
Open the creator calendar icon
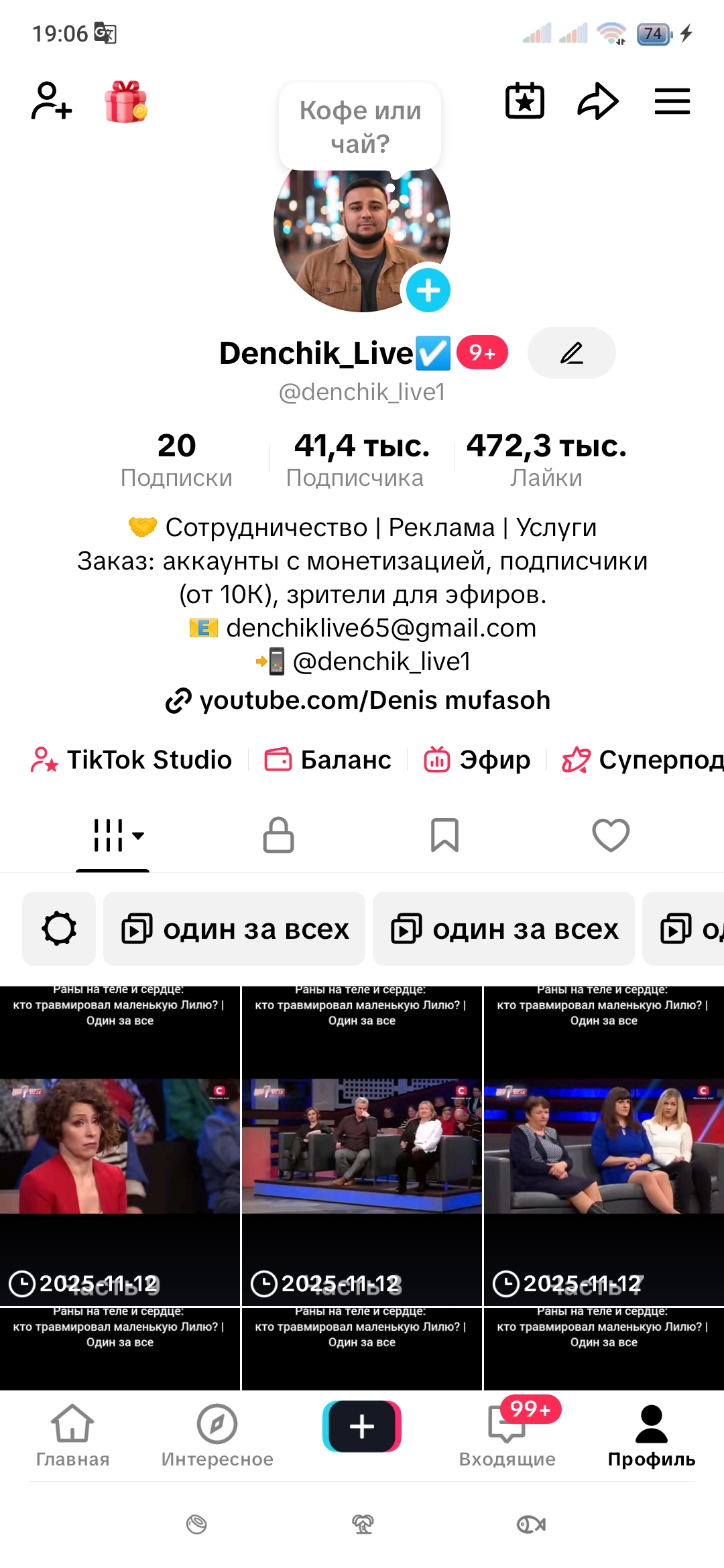pos(525,101)
